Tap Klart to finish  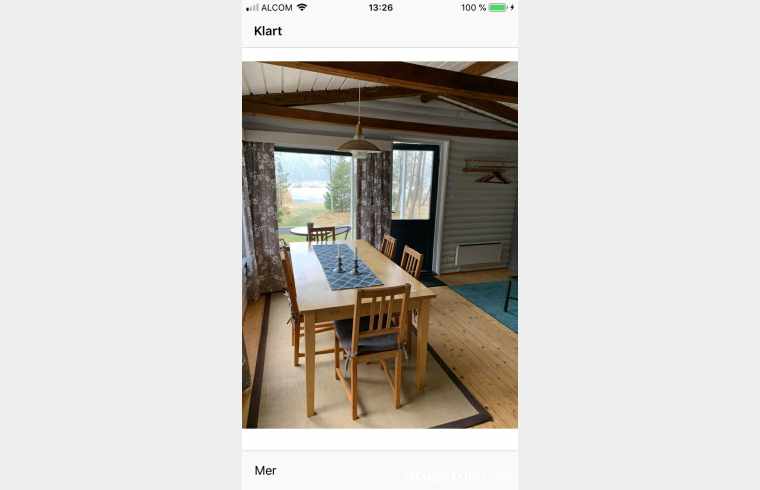268,31
